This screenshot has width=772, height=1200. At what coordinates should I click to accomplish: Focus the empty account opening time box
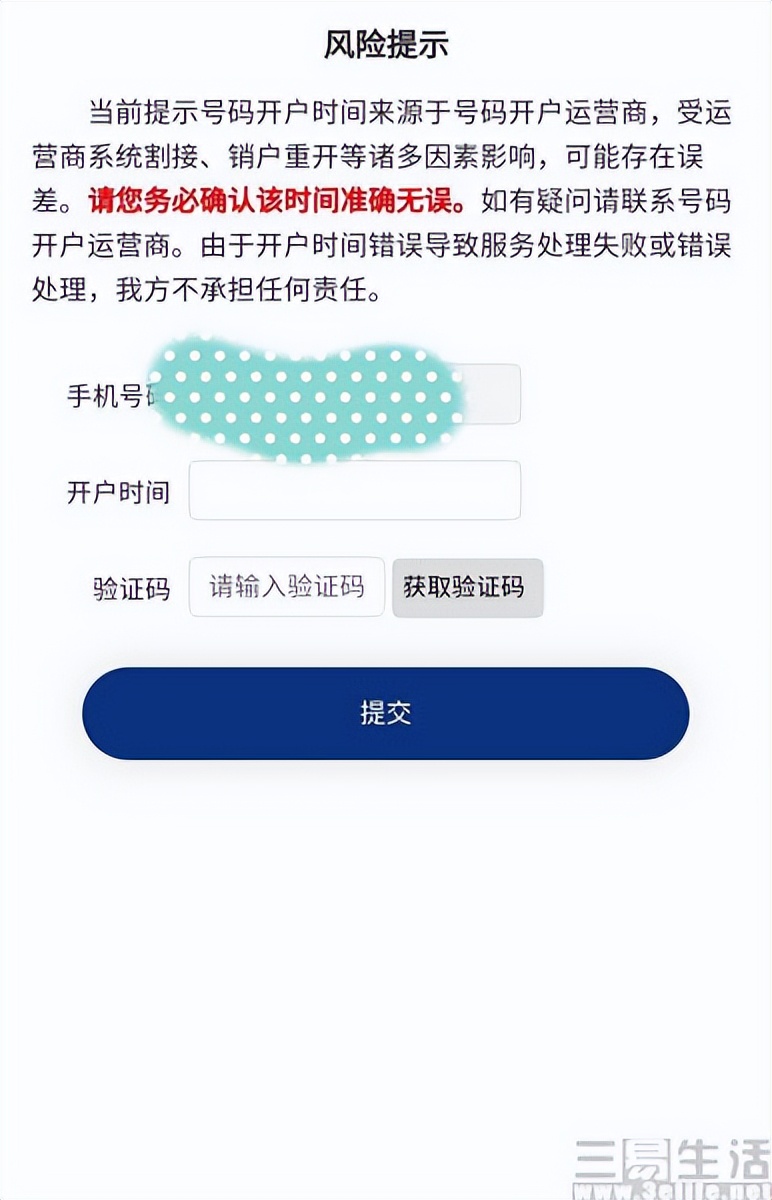point(355,490)
